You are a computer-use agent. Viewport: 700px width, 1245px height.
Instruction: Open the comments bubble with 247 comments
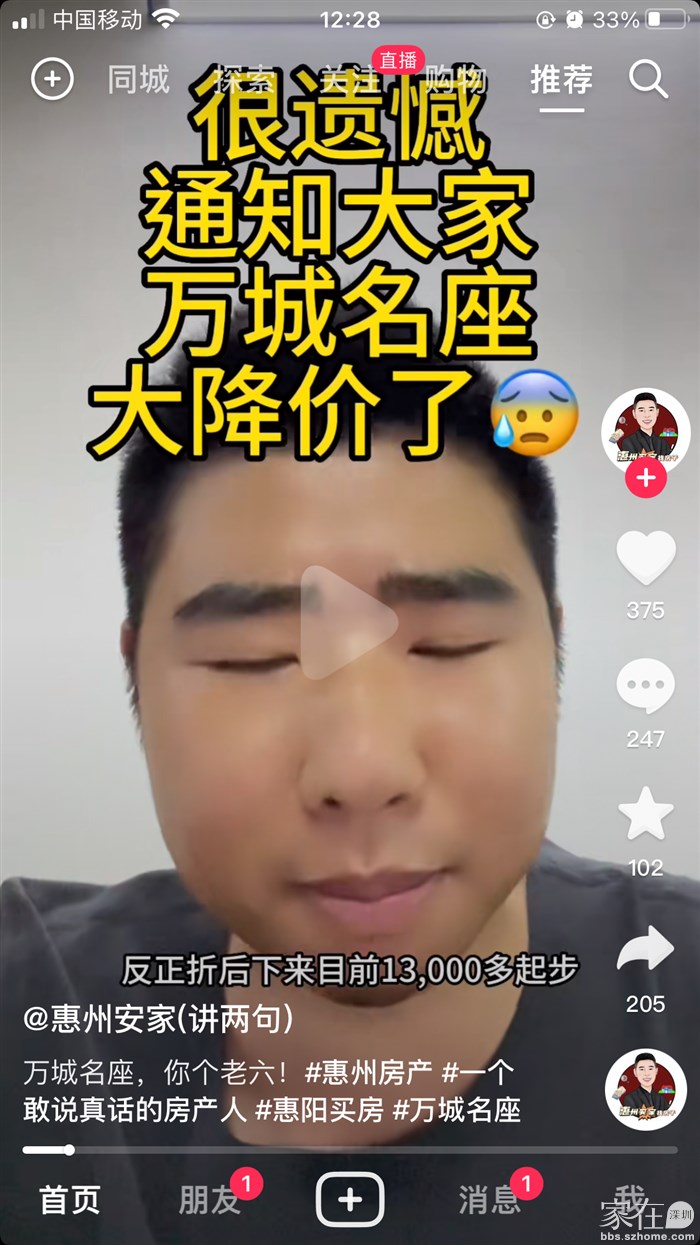pos(645,688)
